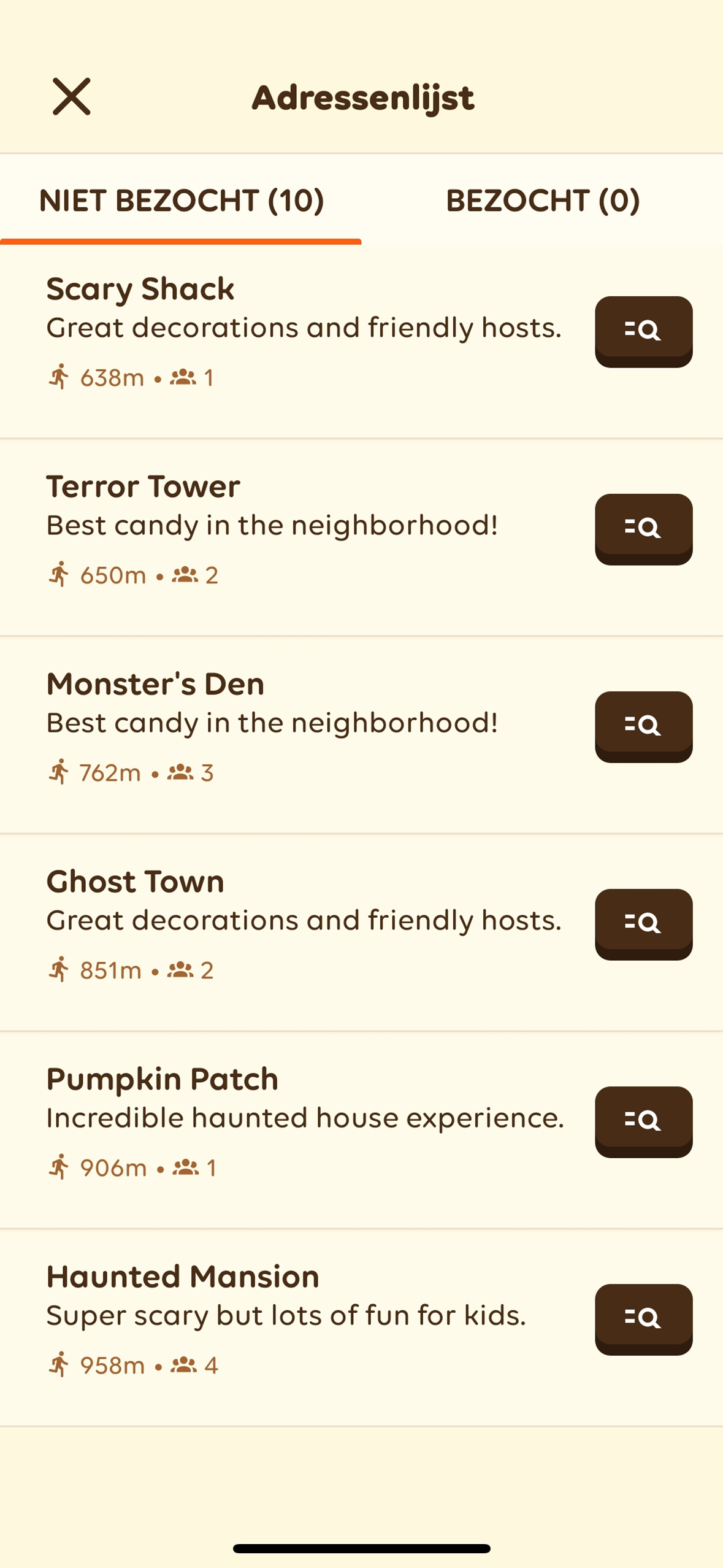This screenshot has width=723, height=1568.
Task: Open details for Ghost Town
Action: [643, 923]
